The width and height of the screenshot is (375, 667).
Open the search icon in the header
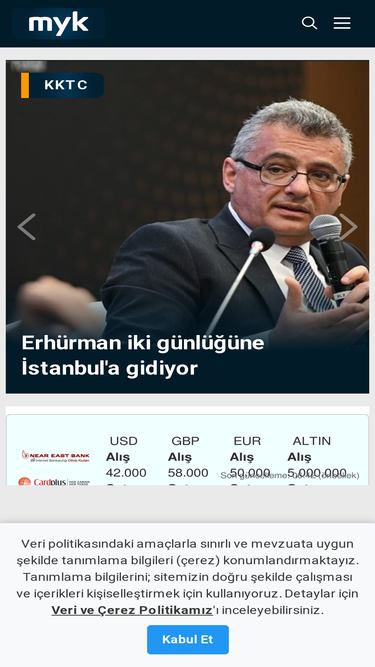310,23
